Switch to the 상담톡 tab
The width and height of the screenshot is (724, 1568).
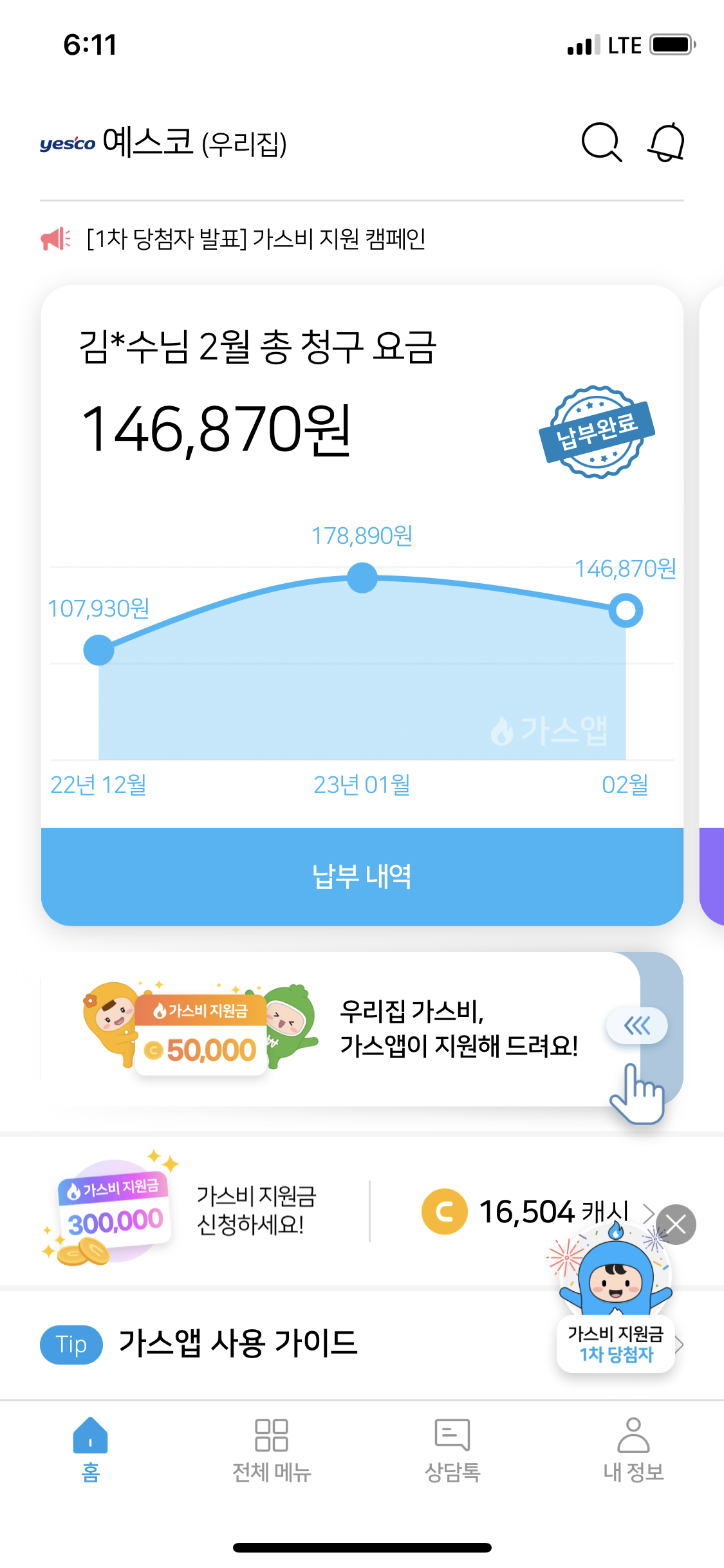pos(452,1450)
